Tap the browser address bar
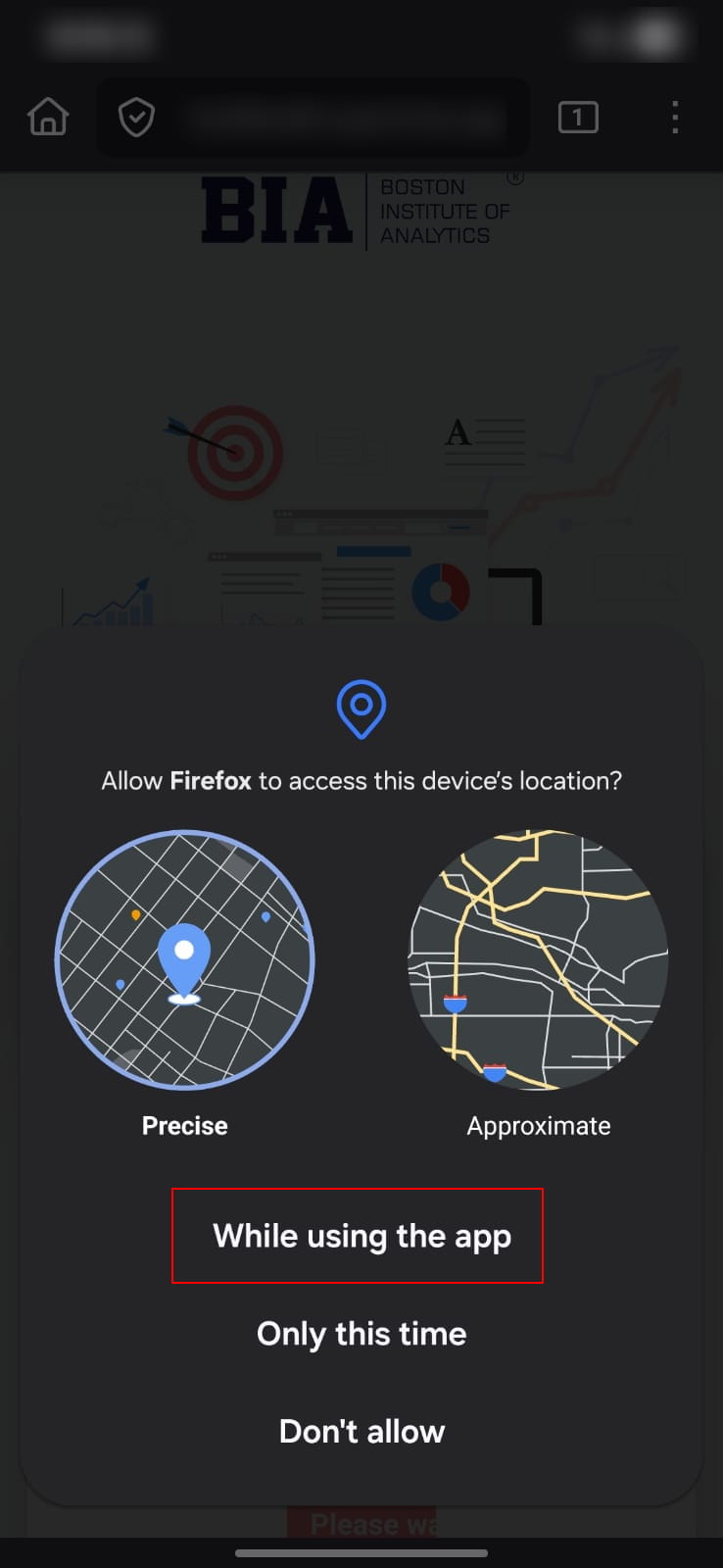This screenshot has width=723, height=1568. pos(348,119)
